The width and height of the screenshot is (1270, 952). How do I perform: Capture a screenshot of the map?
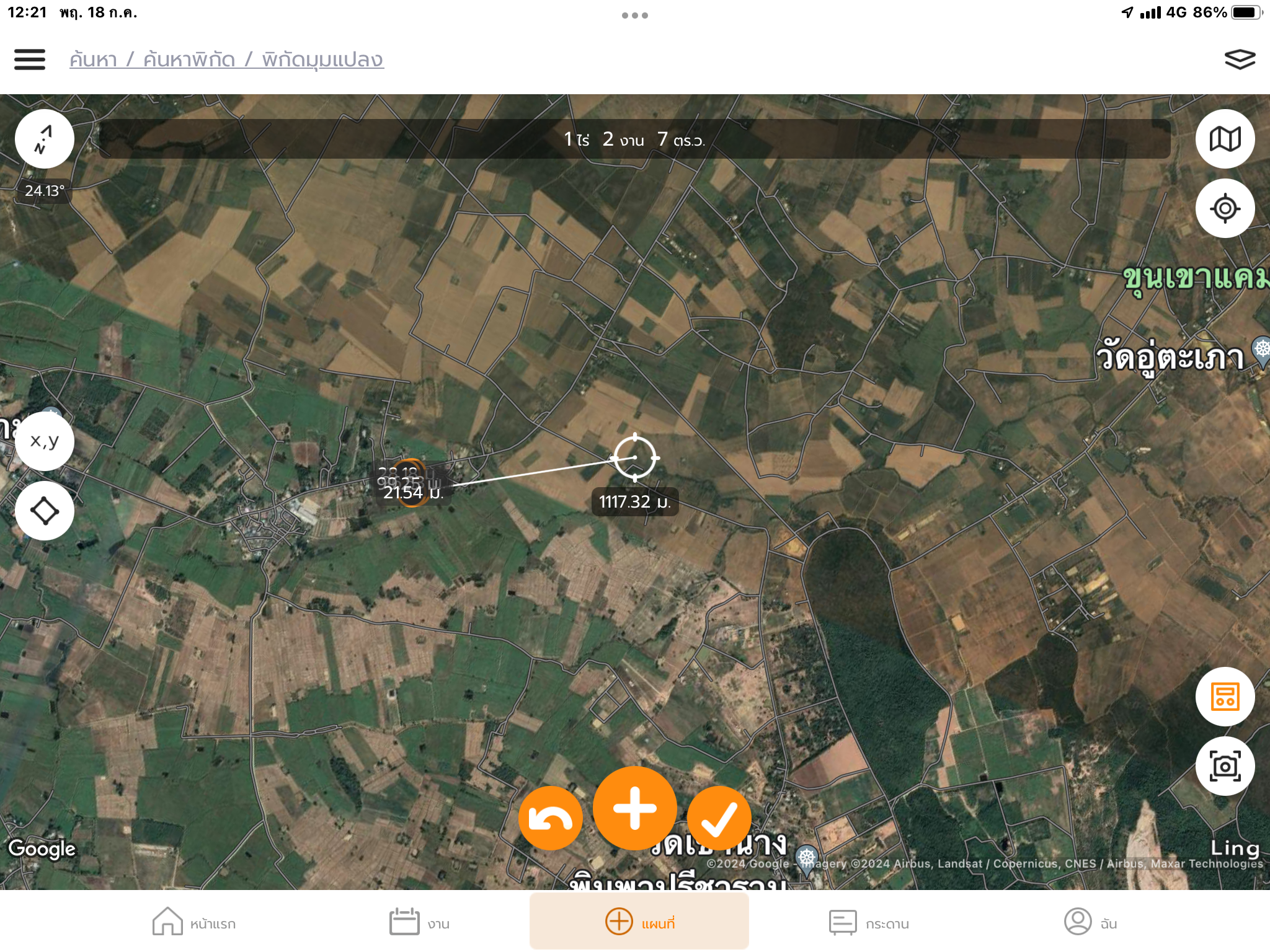click(x=1225, y=766)
